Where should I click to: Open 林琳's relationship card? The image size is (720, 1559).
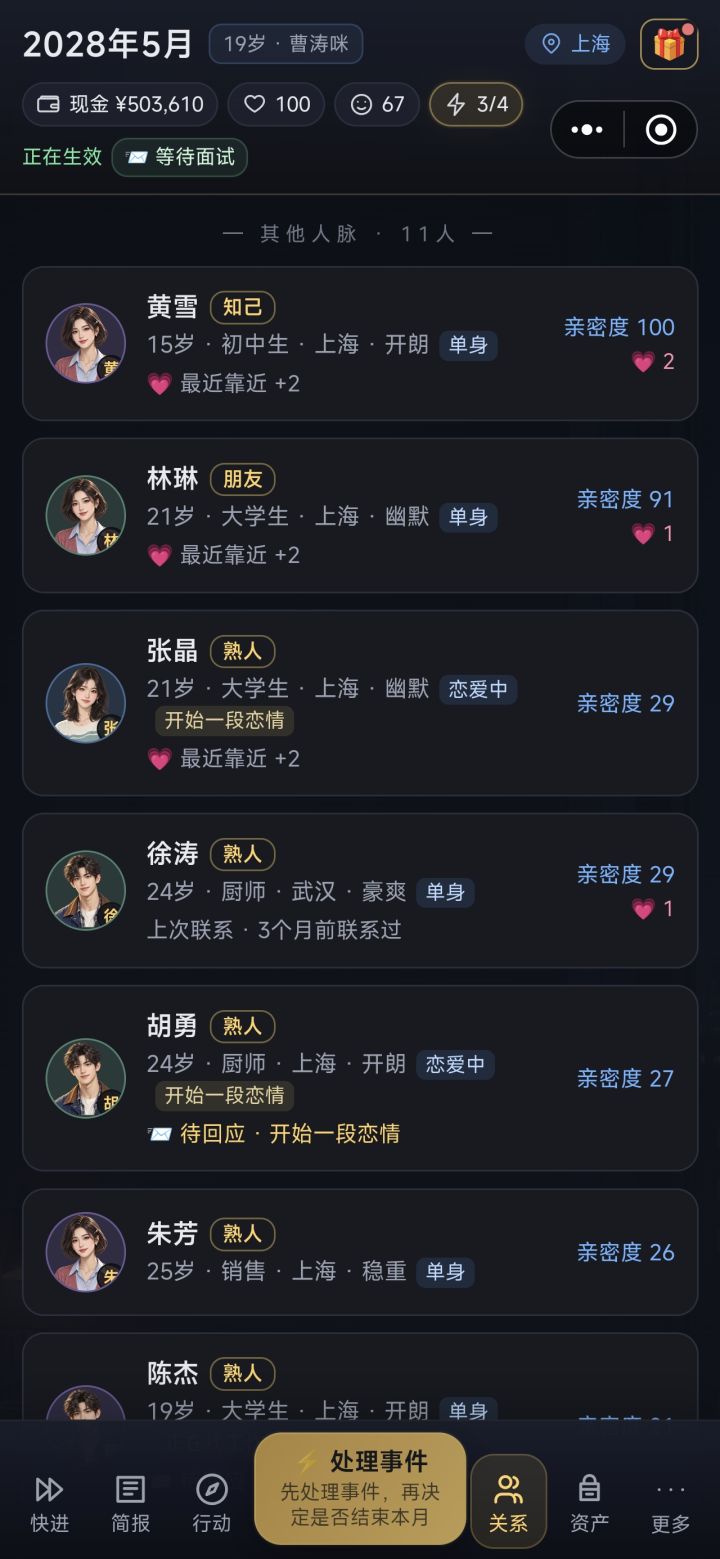point(360,515)
